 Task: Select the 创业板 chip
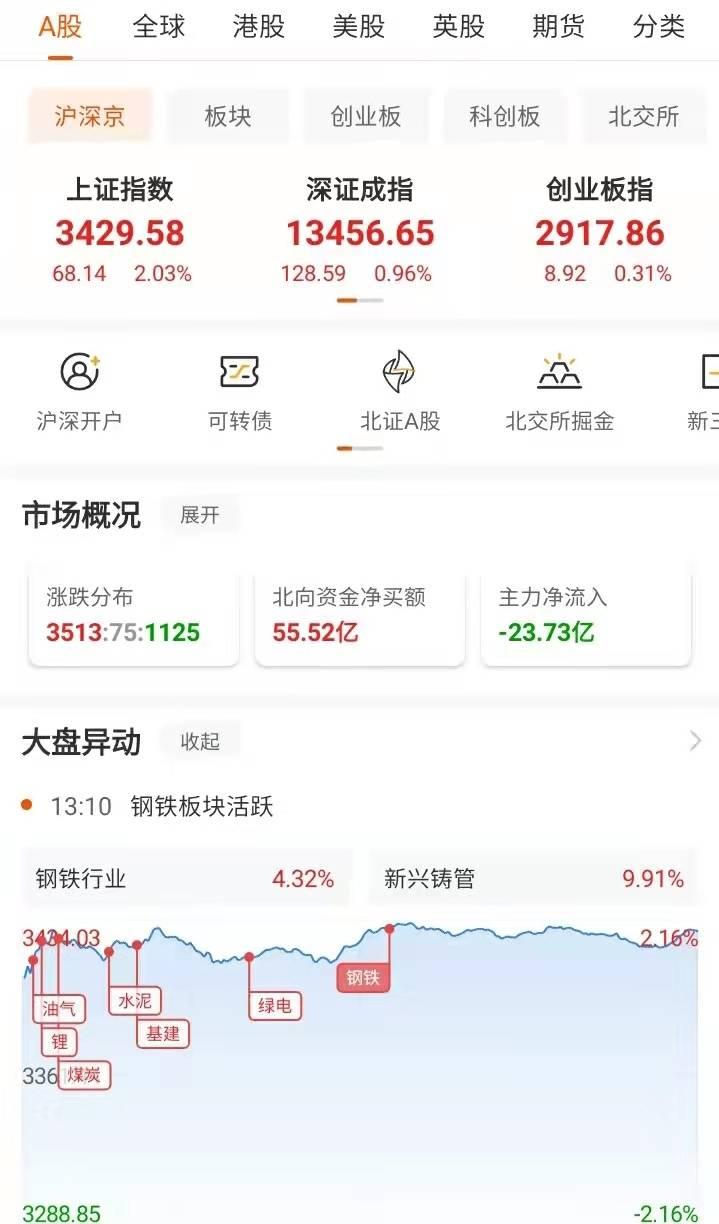tap(366, 116)
